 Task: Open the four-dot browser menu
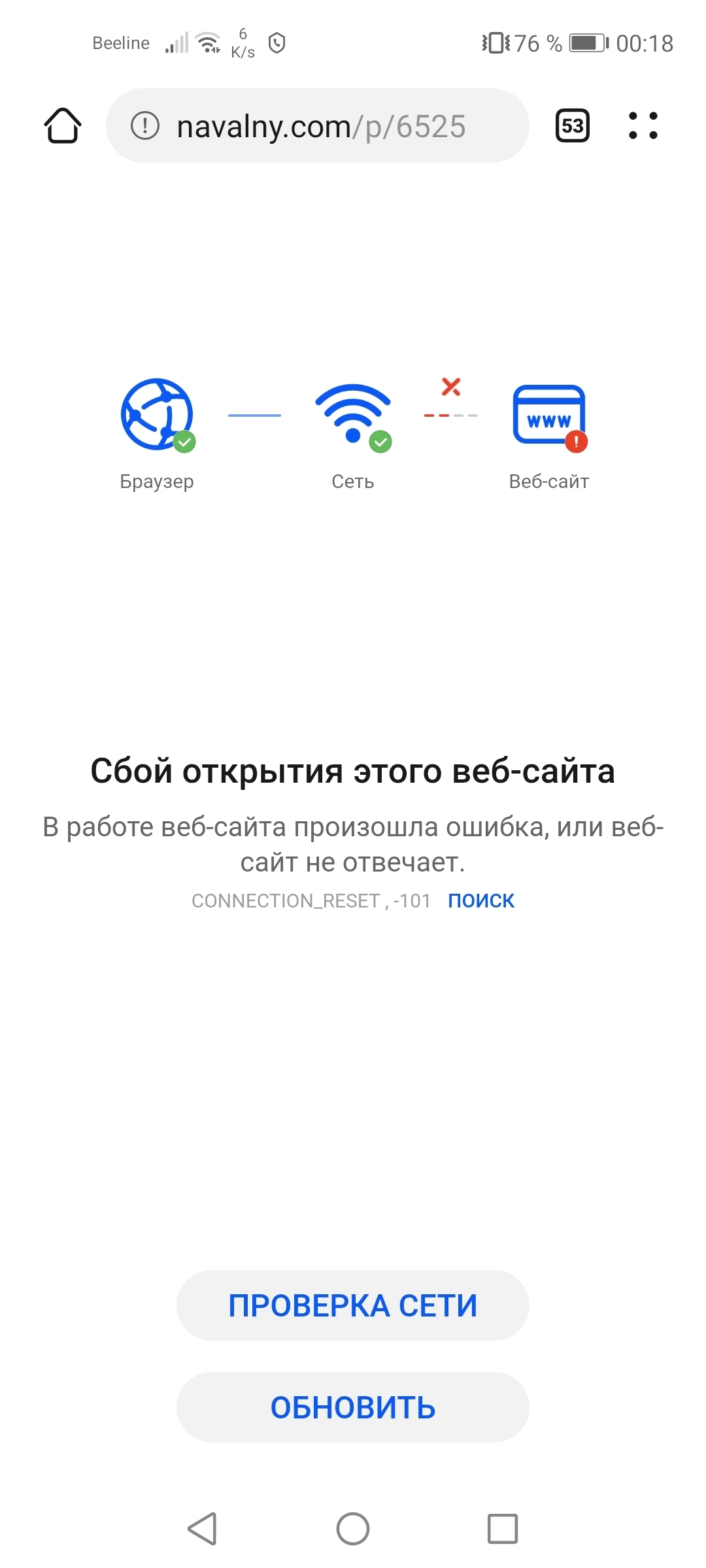point(643,125)
